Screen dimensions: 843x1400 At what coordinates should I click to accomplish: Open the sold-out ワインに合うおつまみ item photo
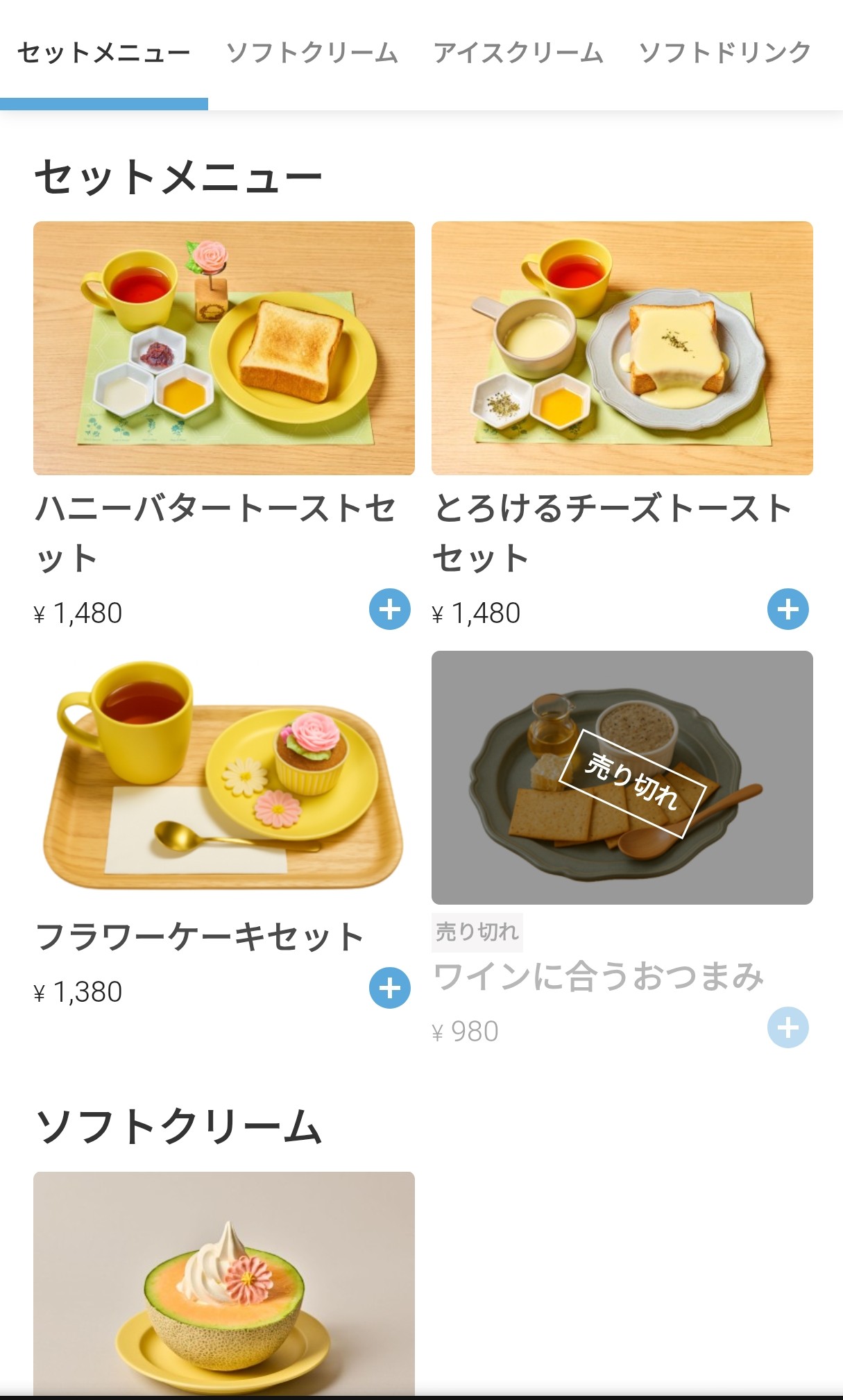tap(622, 778)
